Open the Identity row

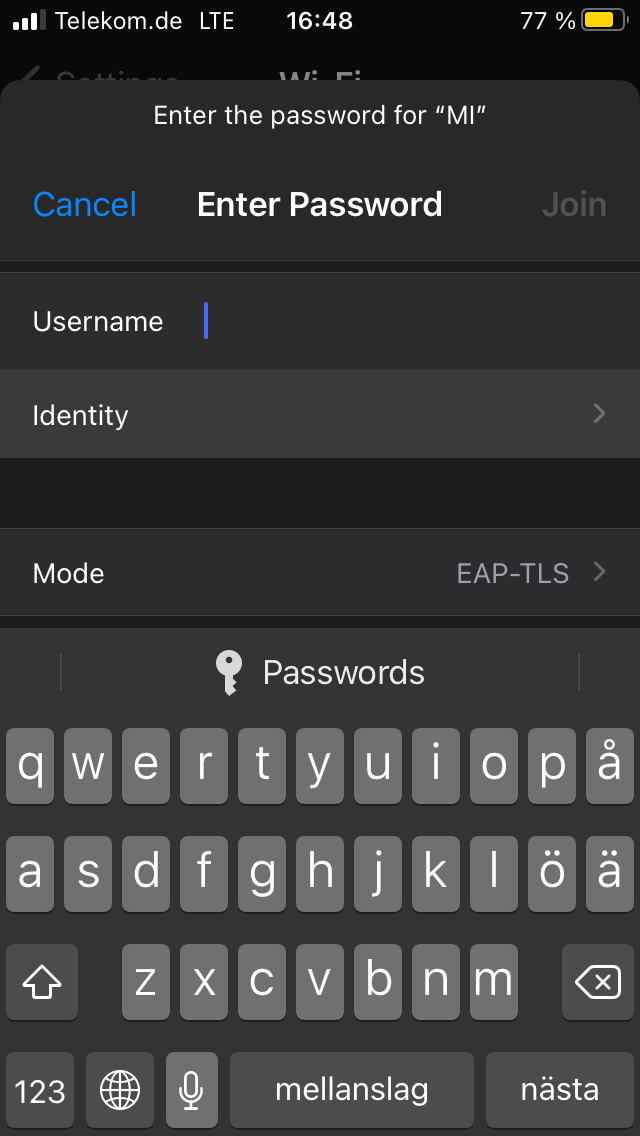(320, 415)
